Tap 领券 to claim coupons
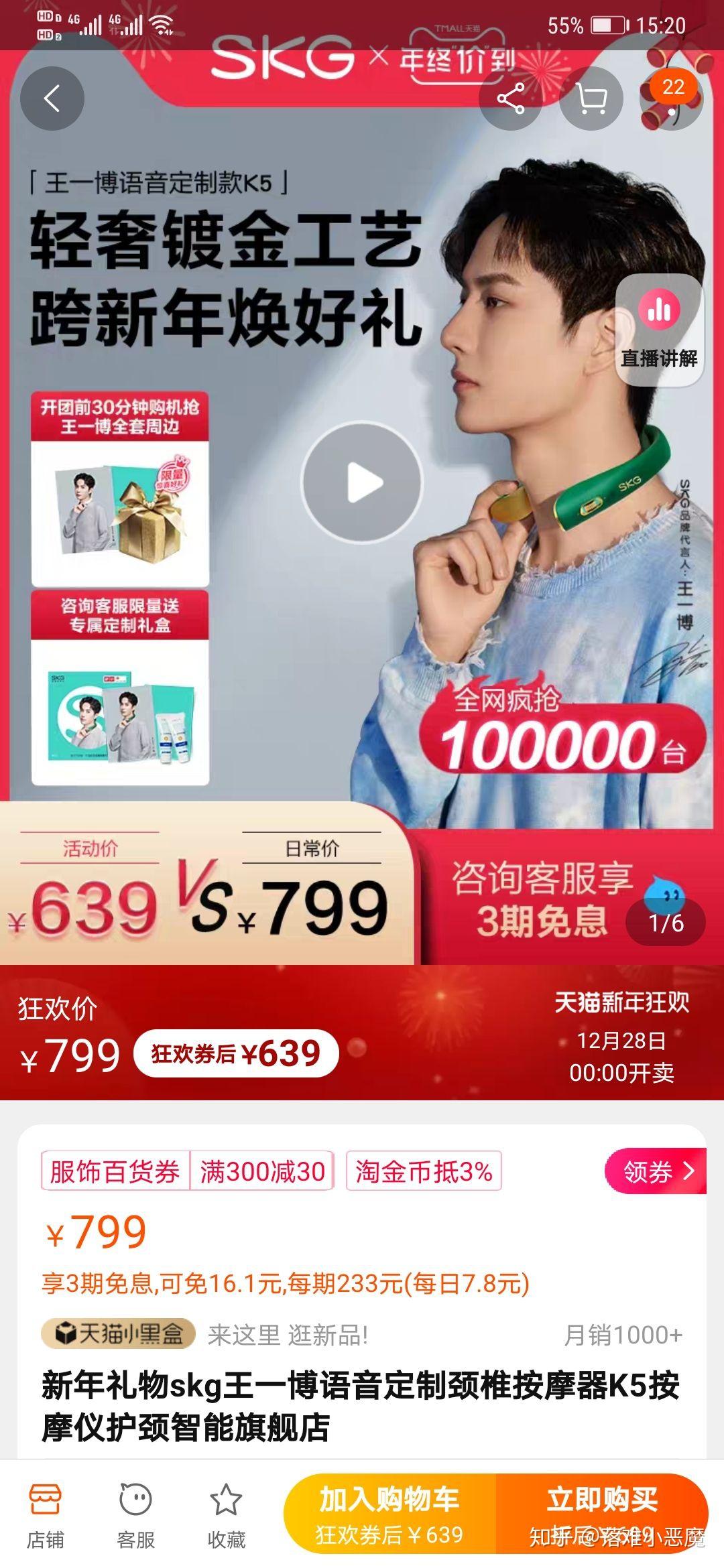Screen dimensions: 724x1568 (656, 1171)
